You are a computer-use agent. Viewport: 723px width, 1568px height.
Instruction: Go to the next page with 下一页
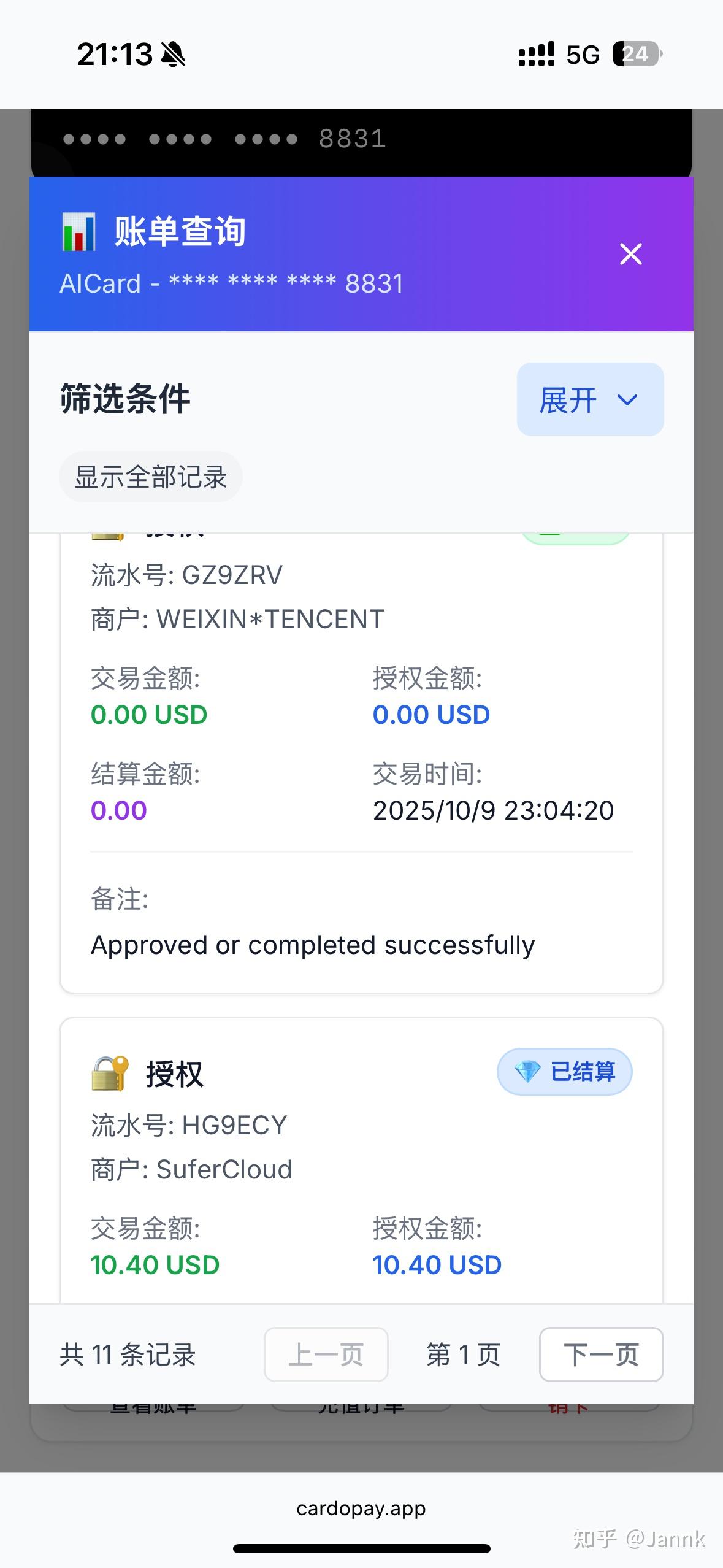click(x=600, y=1355)
